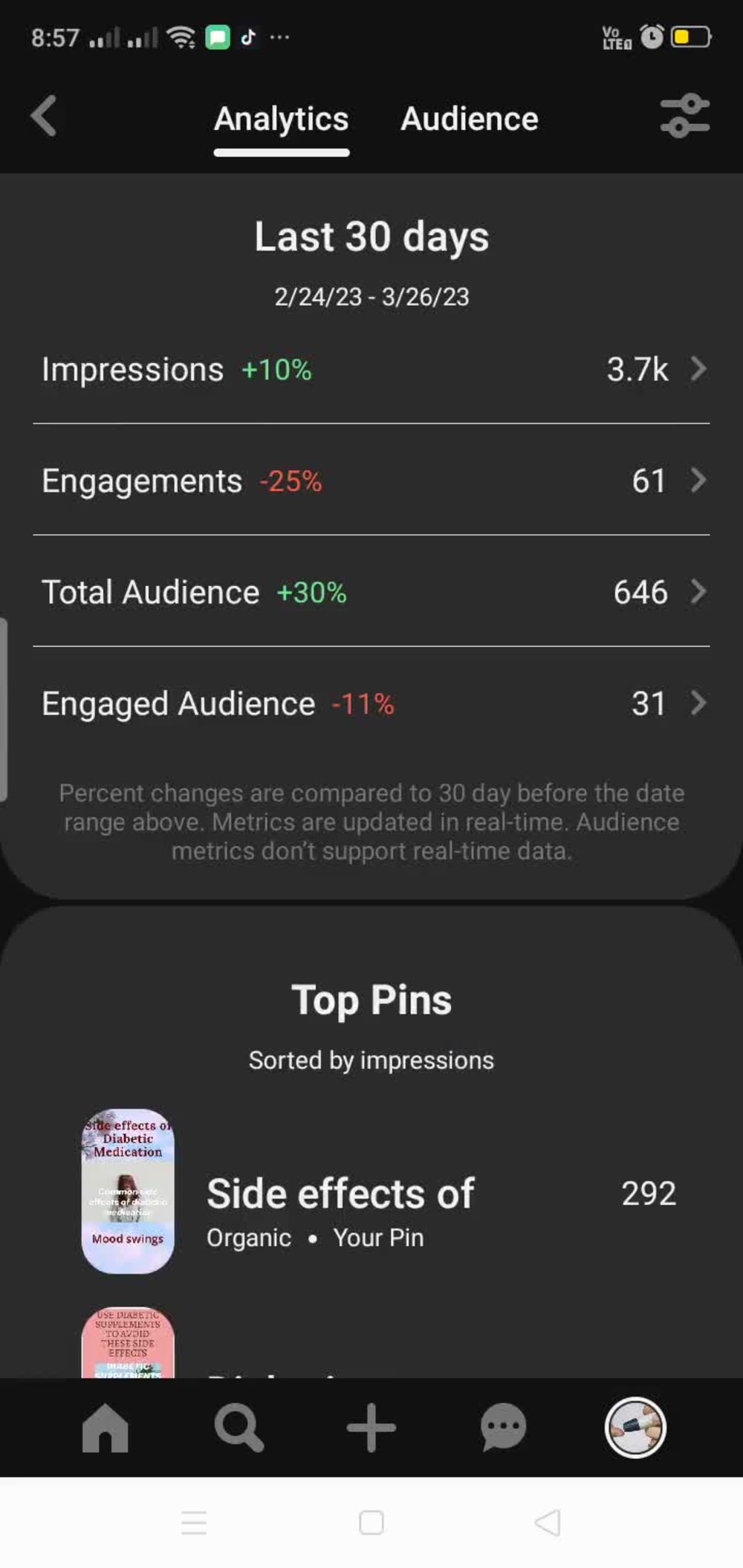Open the analytics filter settings icon

[x=685, y=116]
